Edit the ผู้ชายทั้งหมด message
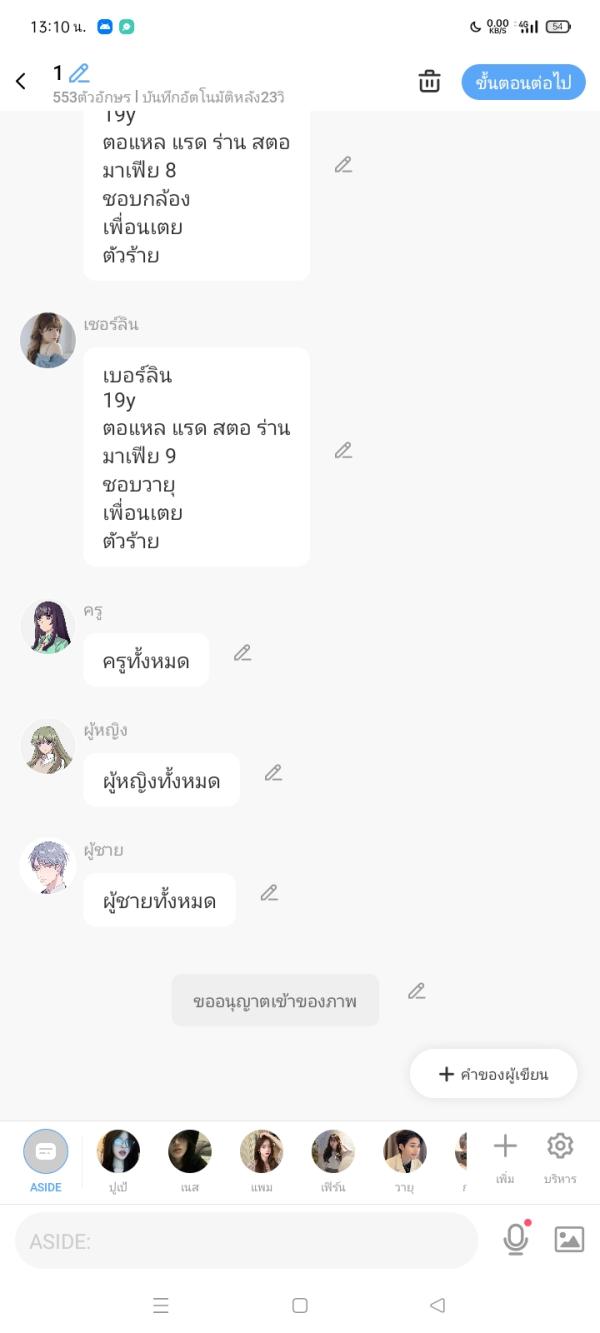The width and height of the screenshot is (600, 1333). pos(269,893)
